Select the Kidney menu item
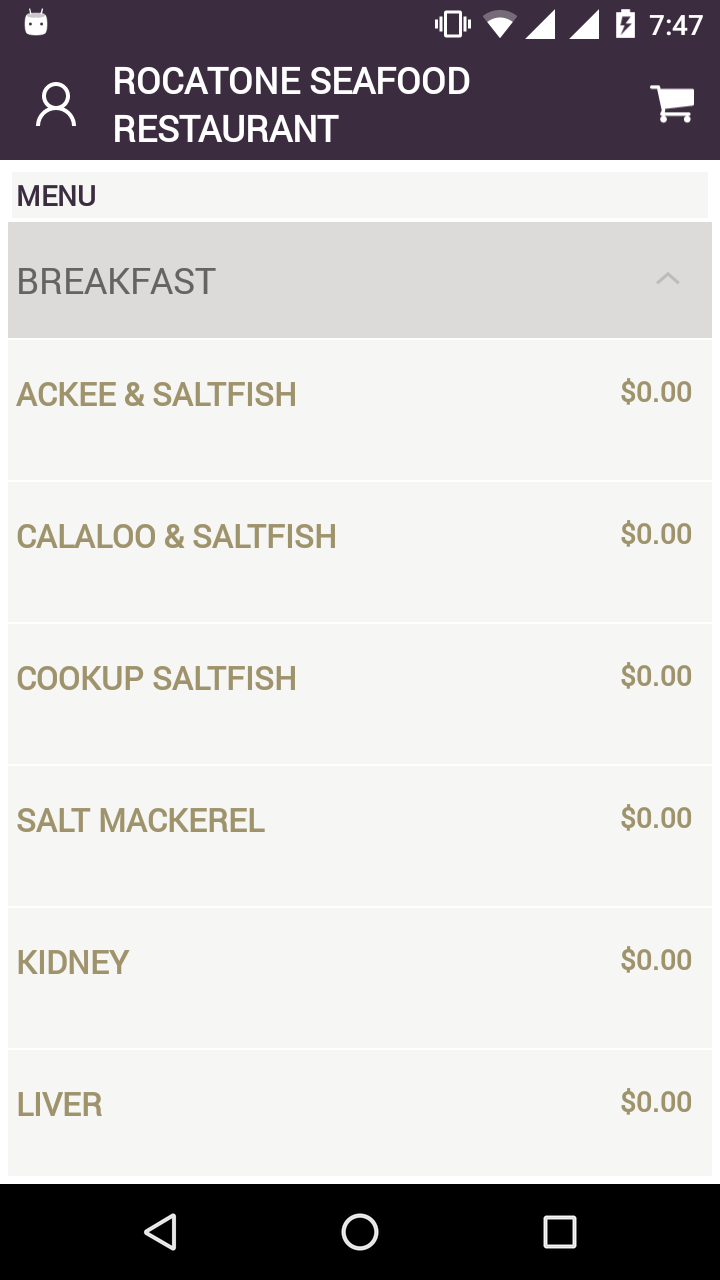720x1280 pixels. [360, 978]
